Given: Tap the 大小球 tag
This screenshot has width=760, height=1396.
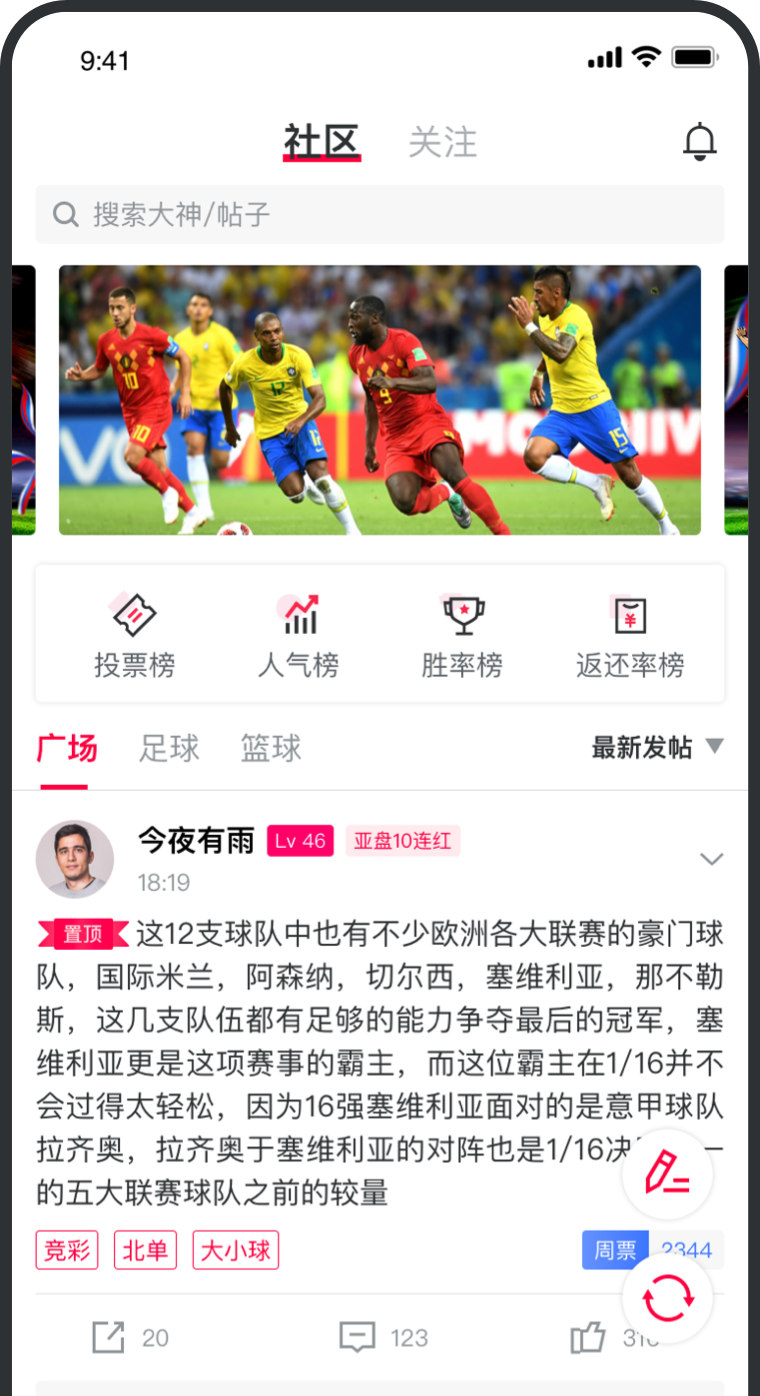Looking at the screenshot, I should 235,1250.
